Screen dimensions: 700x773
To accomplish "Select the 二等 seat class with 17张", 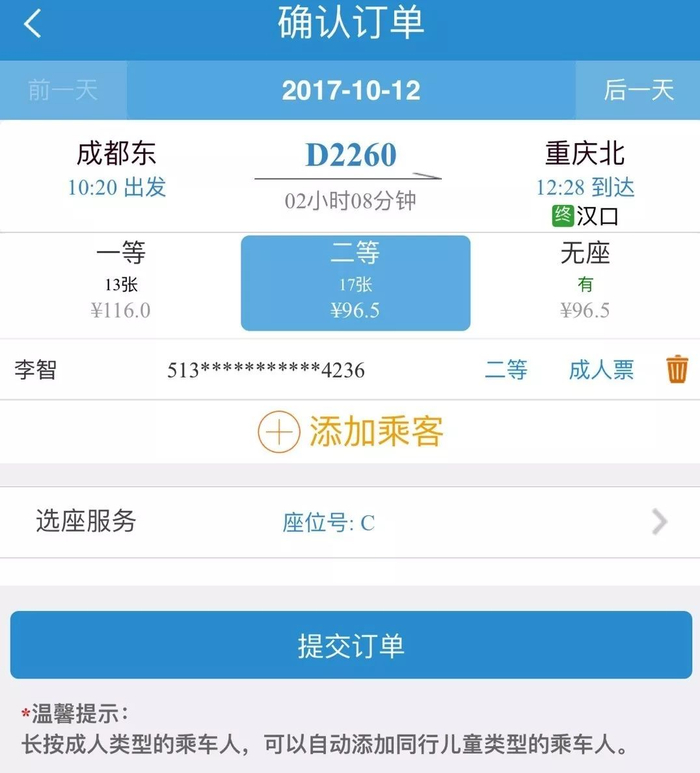I will pyautogui.click(x=355, y=283).
